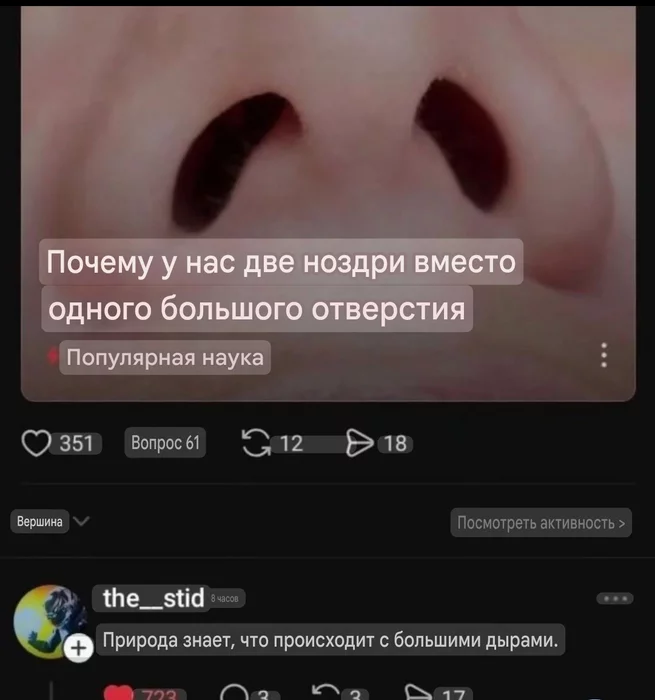
Task: Like the post with 351 likes
Action: [36, 444]
